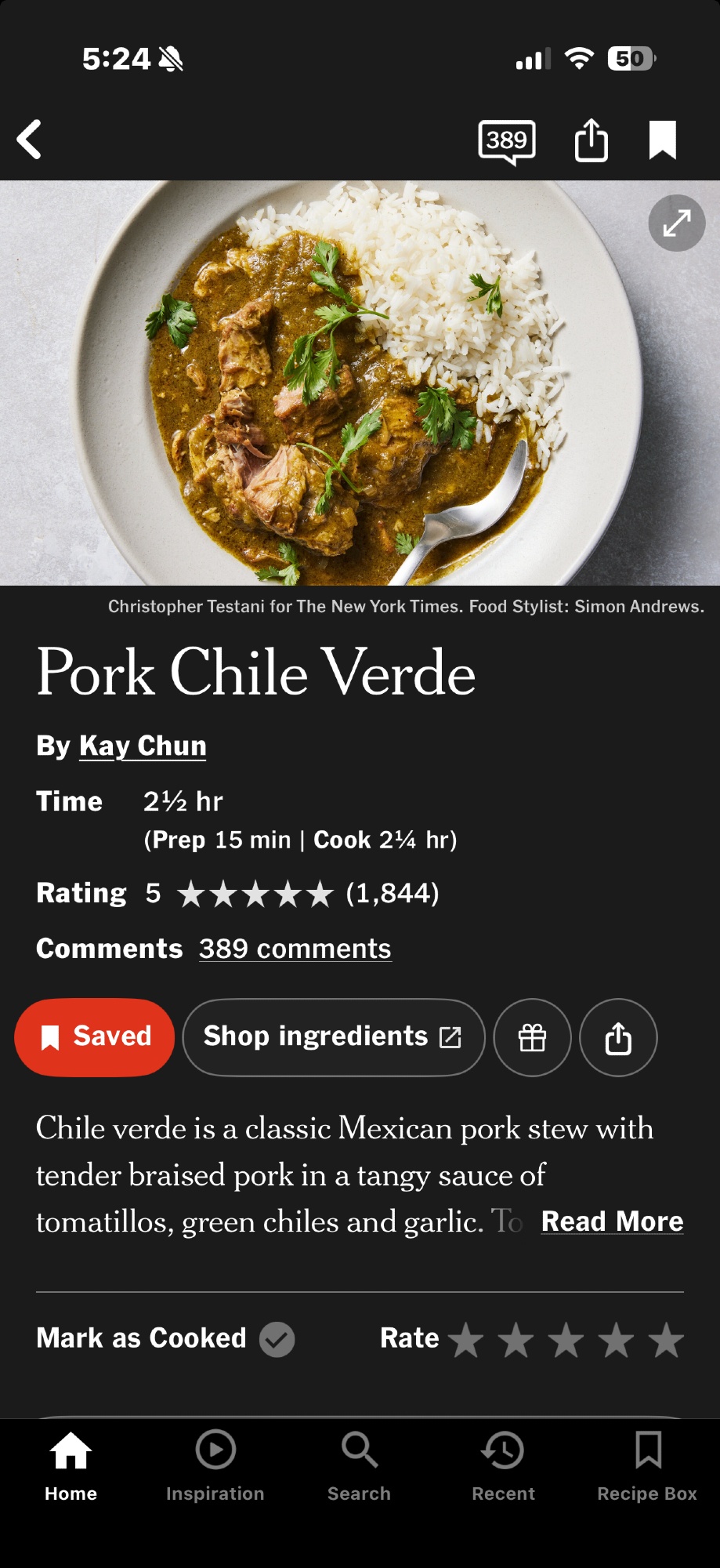The height and width of the screenshot is (1568, 720).
Task: Gift this recipe with the gift icon
Action: point(533,1037)
